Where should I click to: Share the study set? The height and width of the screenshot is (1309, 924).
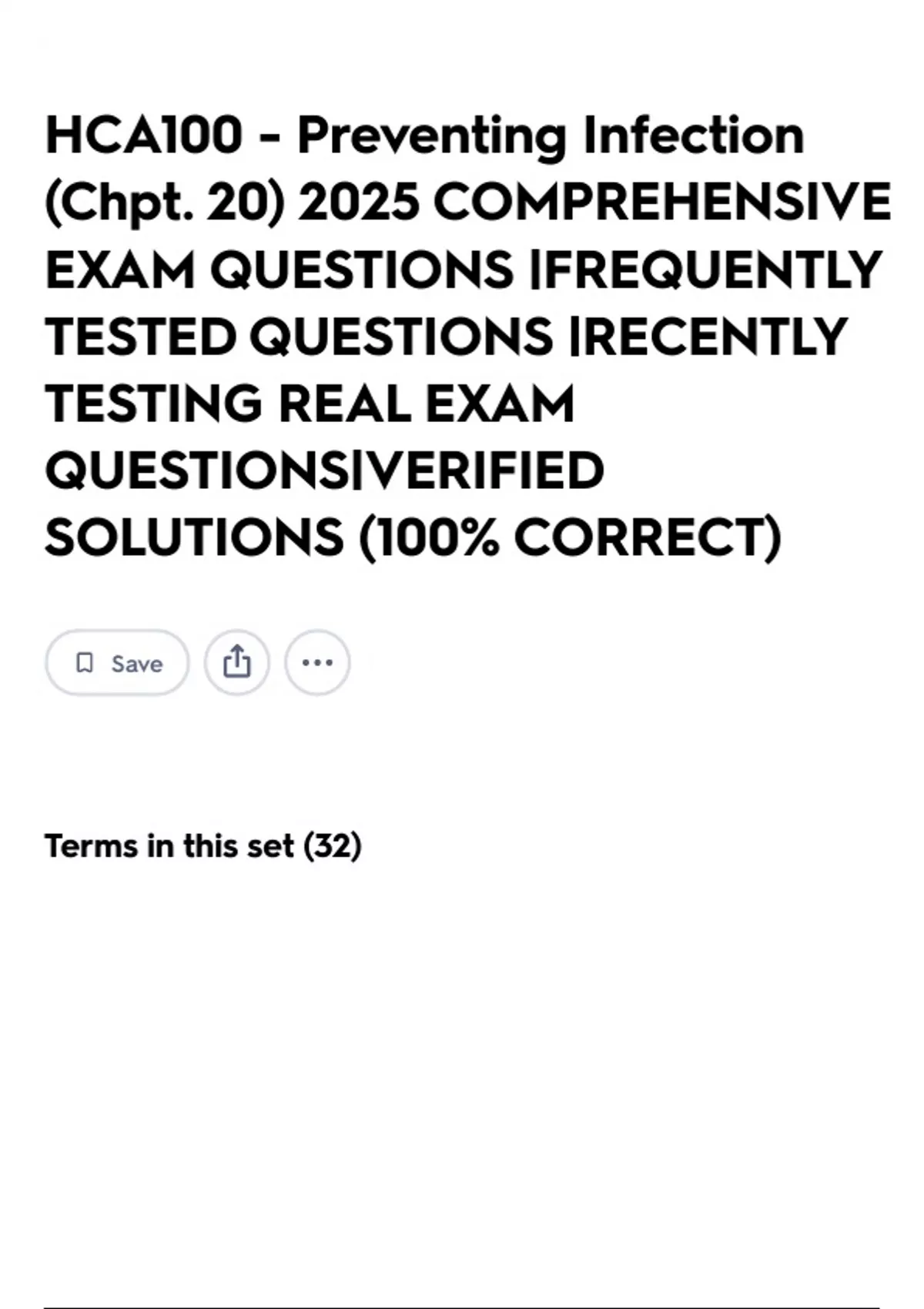237,663
